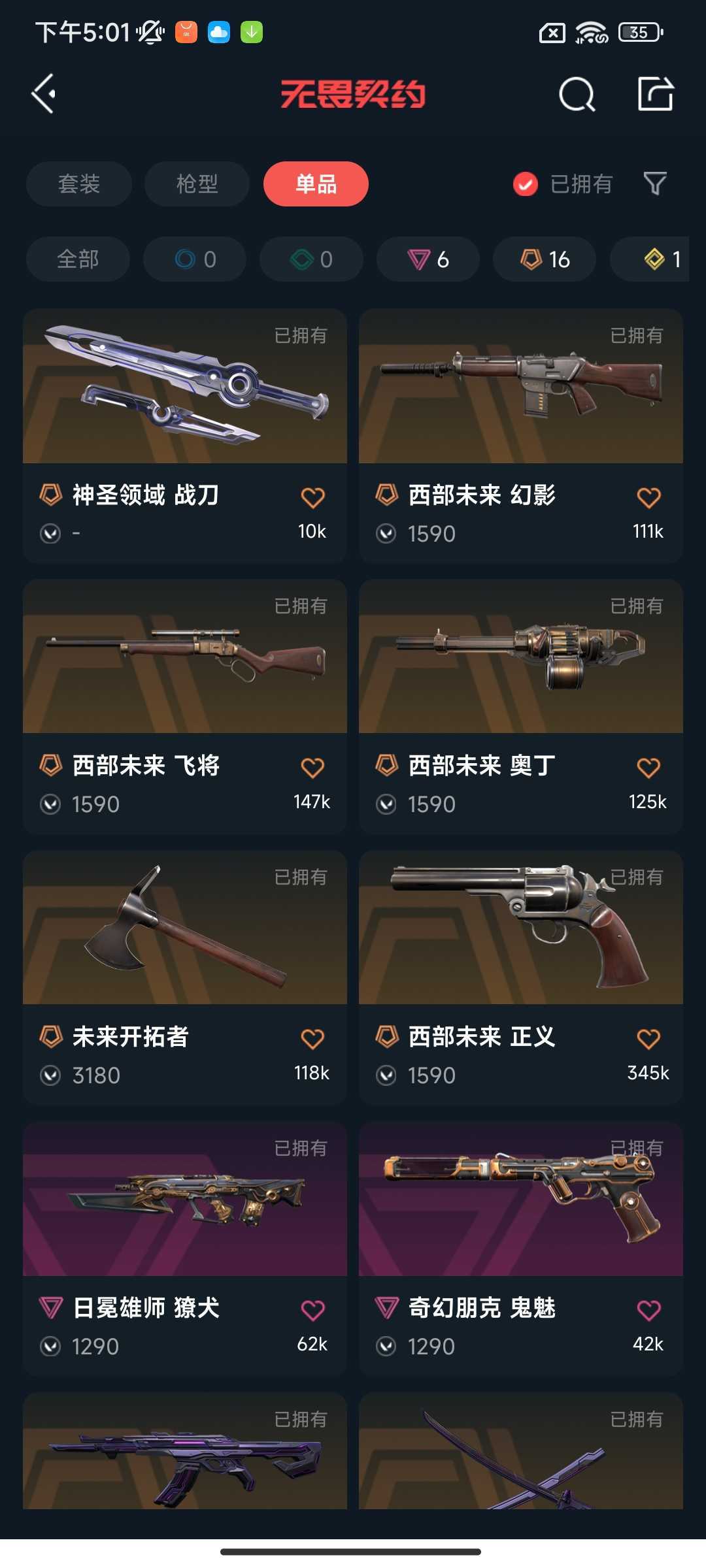Filter by the blue tier showing 0
The width and height of the screenshot is (706, 1568).
pos(195,259)
